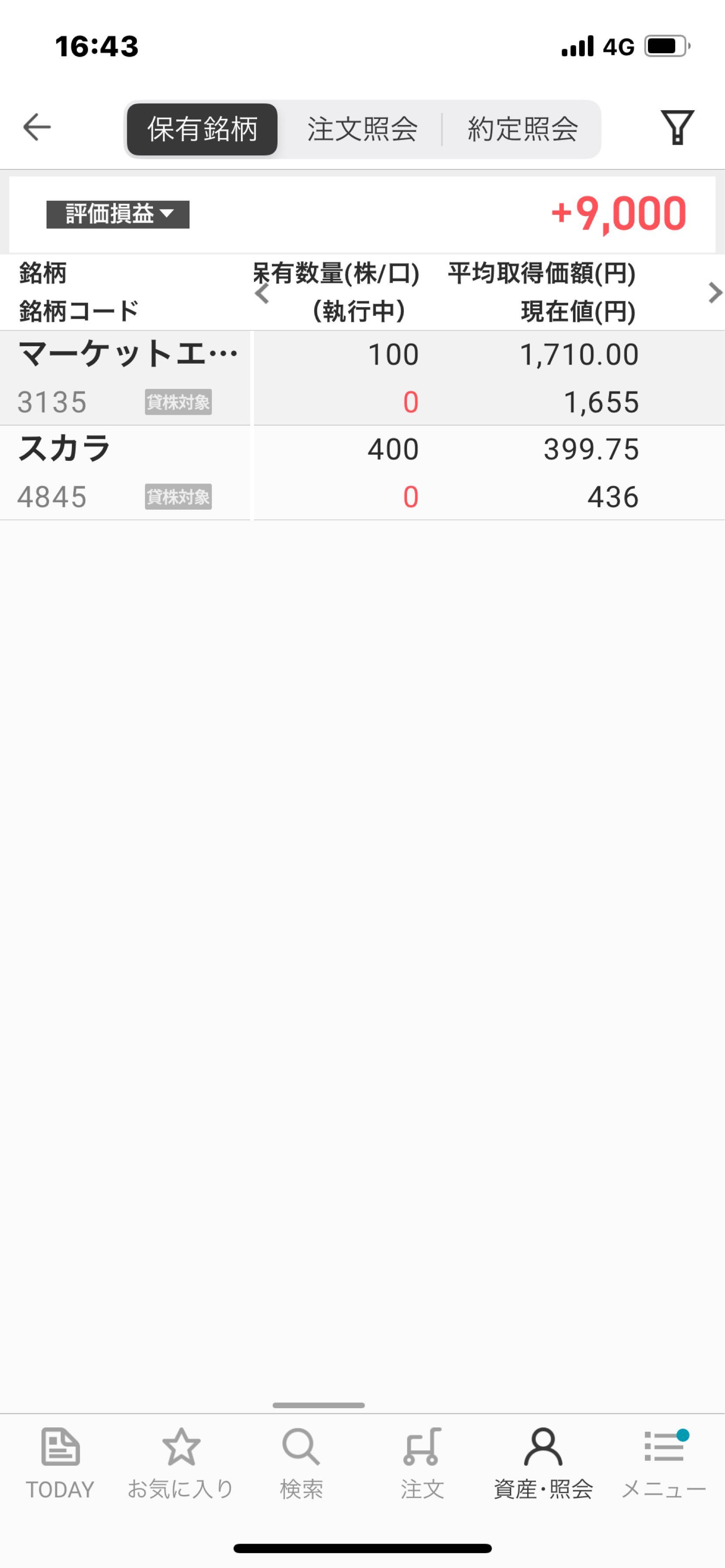Go back using the arrow icon
This screenshot has height=1568, width=725.
tap(37, 127)
